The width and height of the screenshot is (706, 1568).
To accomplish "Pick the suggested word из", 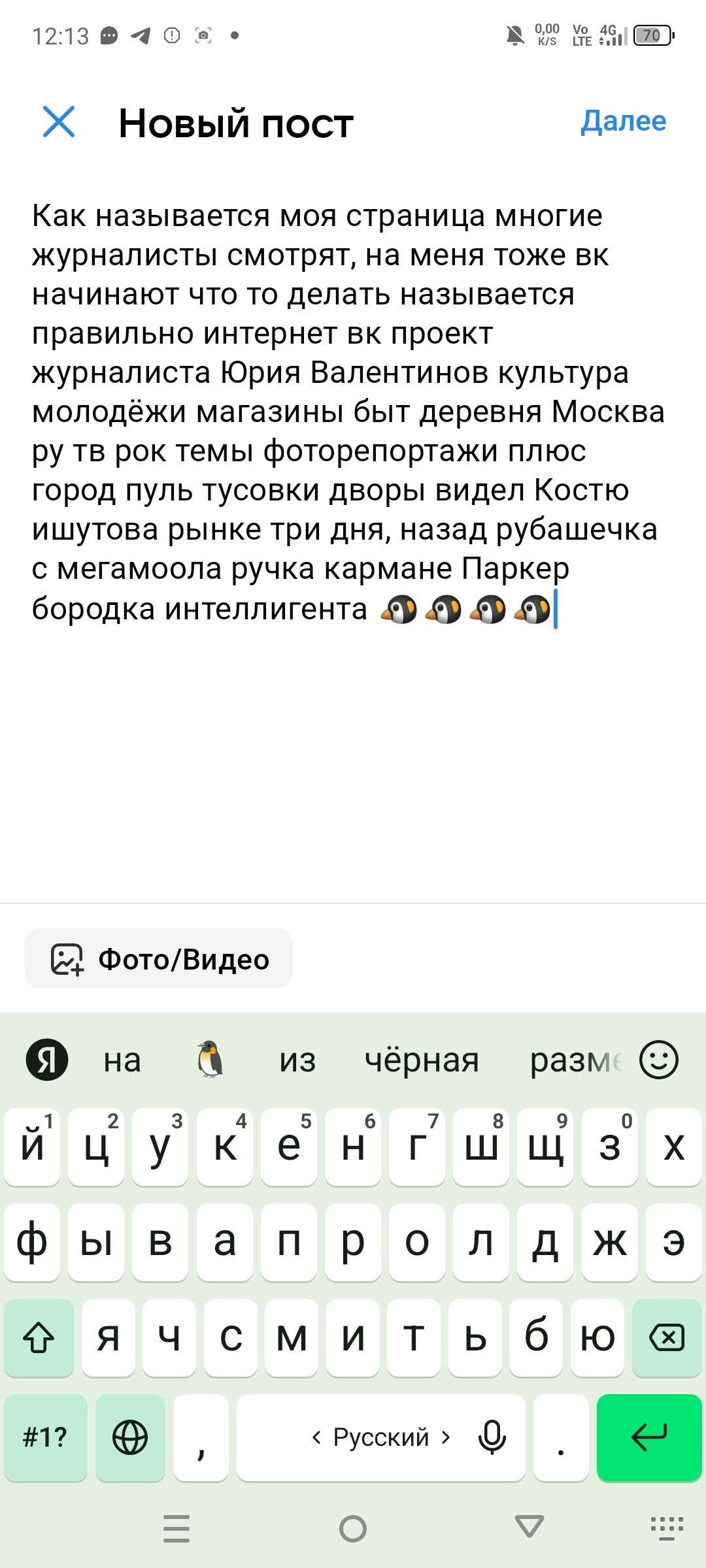I will click(x=297, y=1060).
